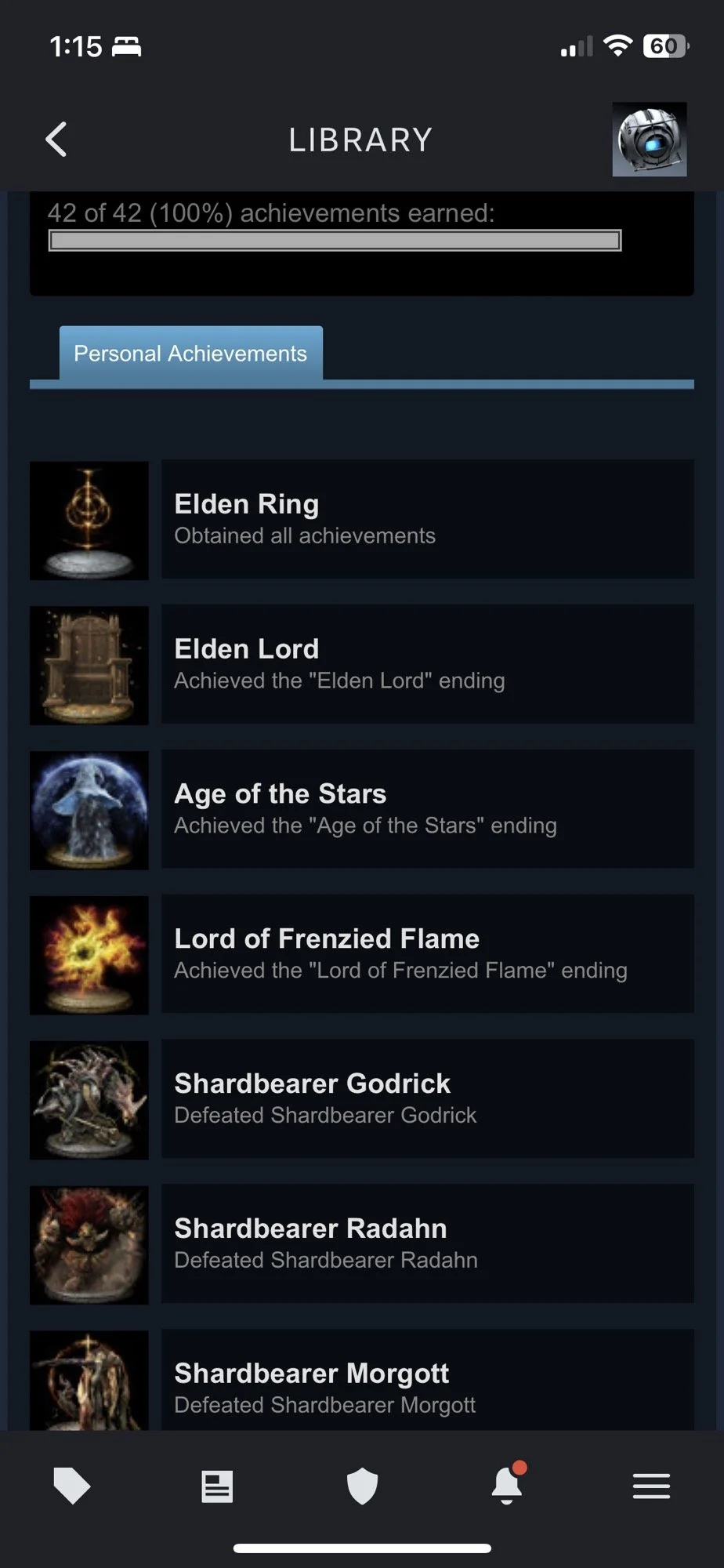
Task: Open the news icon in bottom navigation
Action: tap(217, 1486)
